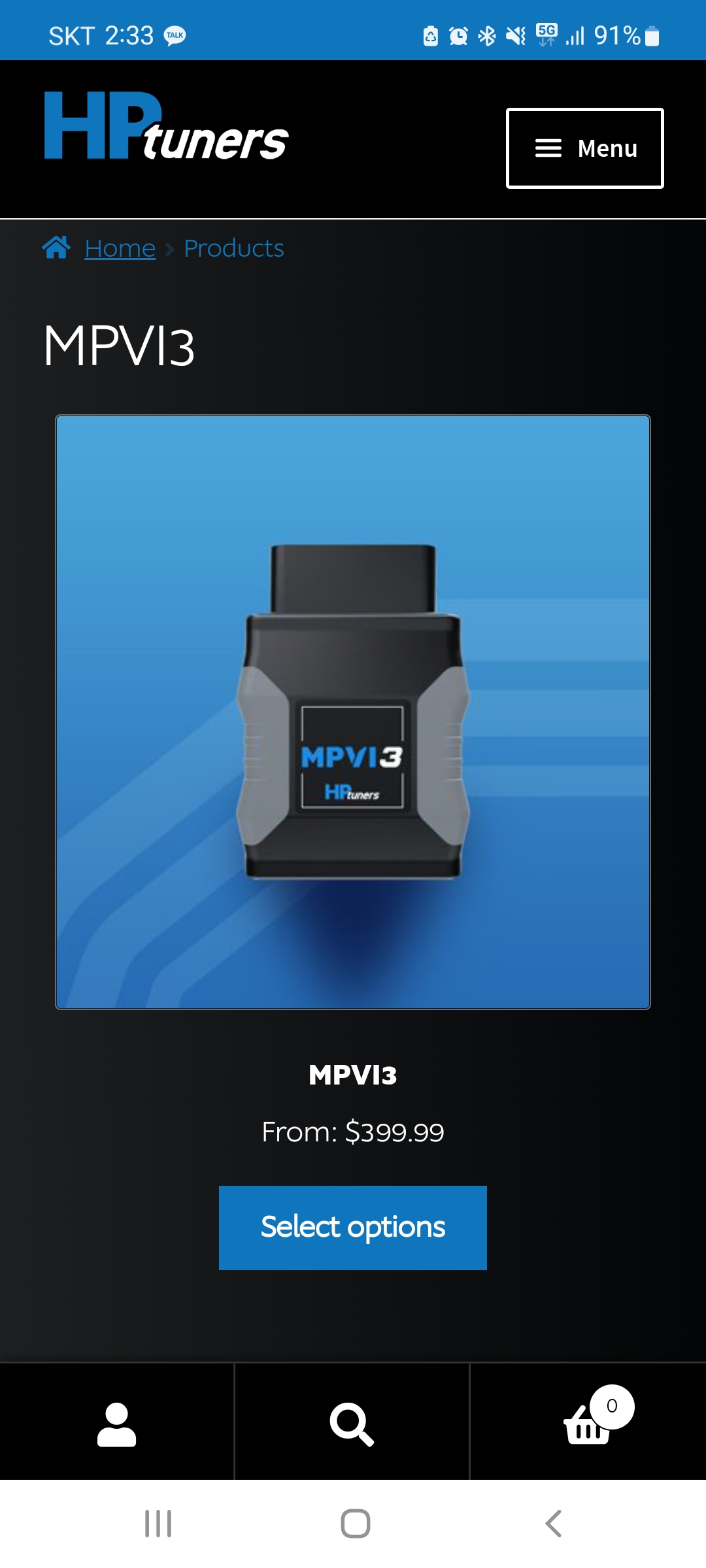Open the Menu button
Viewport: 706px width, 1568px height.
(584, 148)
